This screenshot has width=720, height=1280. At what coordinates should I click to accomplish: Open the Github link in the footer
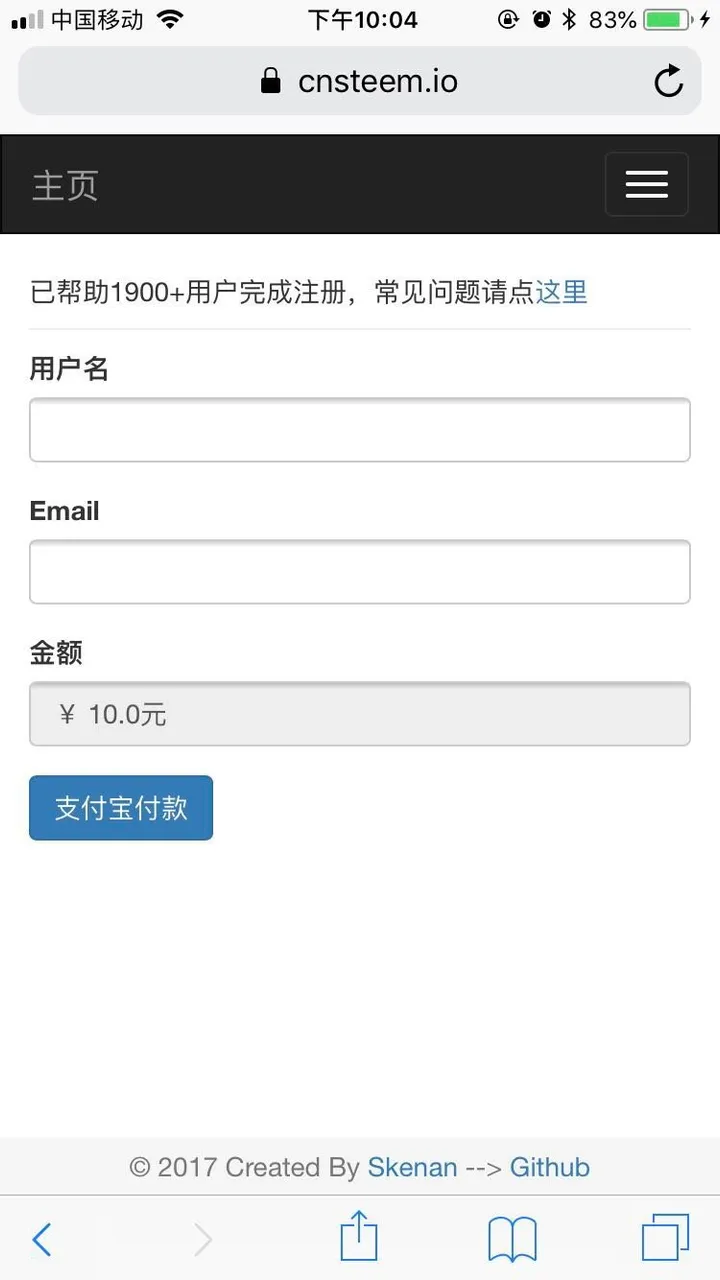[550, 1167]
